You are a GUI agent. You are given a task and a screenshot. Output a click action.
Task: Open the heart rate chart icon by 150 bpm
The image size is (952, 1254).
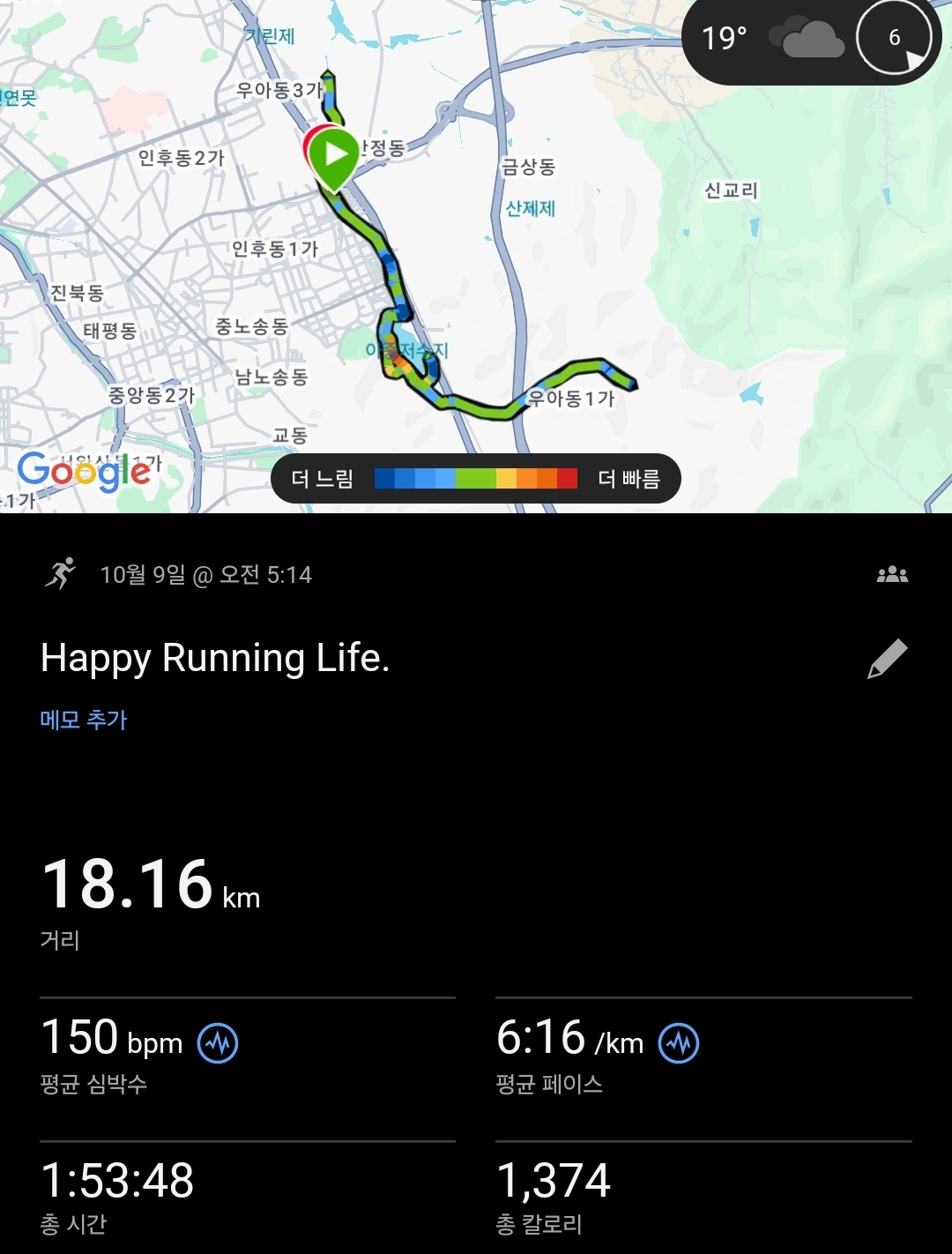pos(218,1043)
